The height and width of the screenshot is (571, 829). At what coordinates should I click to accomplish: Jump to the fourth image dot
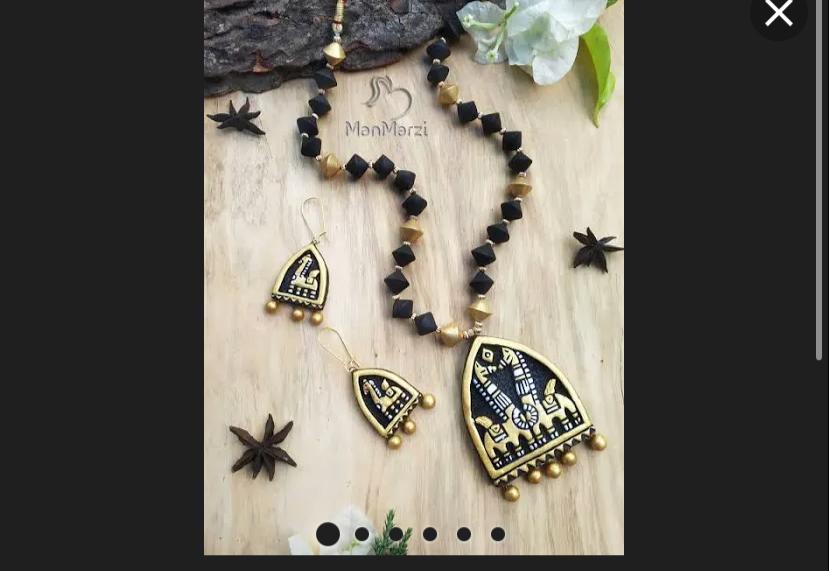point(430,535)
